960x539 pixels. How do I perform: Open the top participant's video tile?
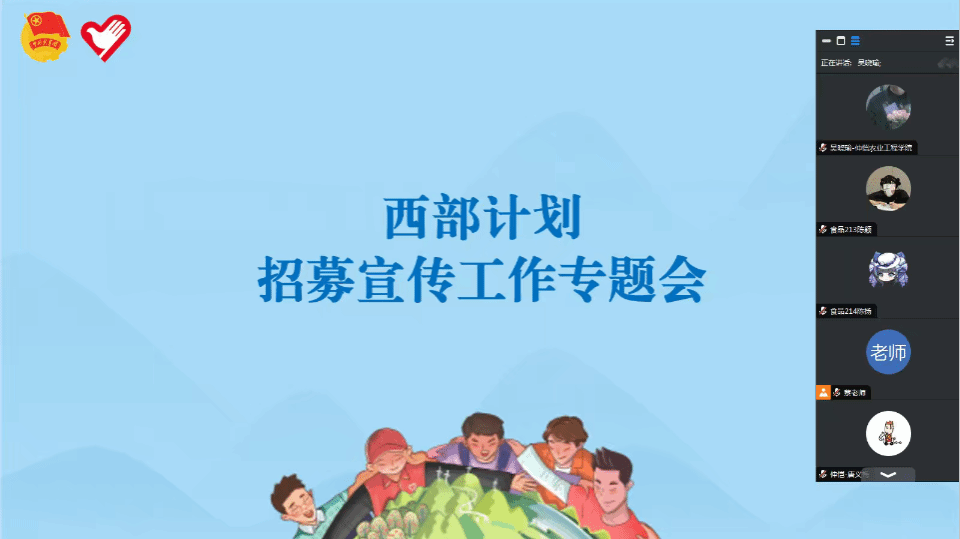(x=888, y=107)
